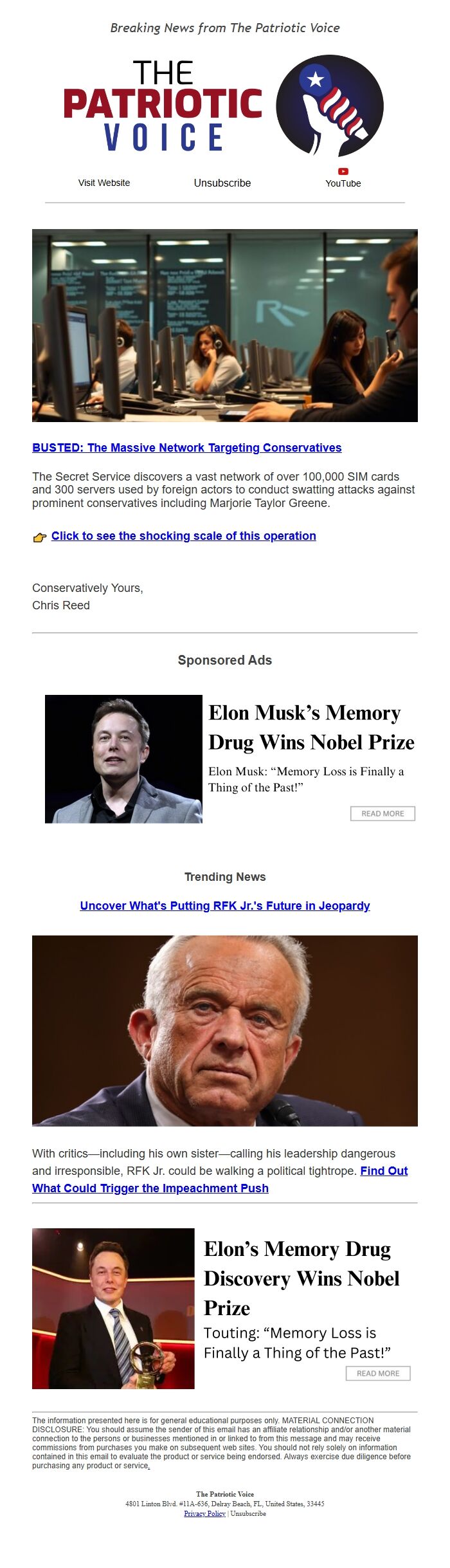Open the Elon Musk's Memory Drug sponsored ad

310,728
